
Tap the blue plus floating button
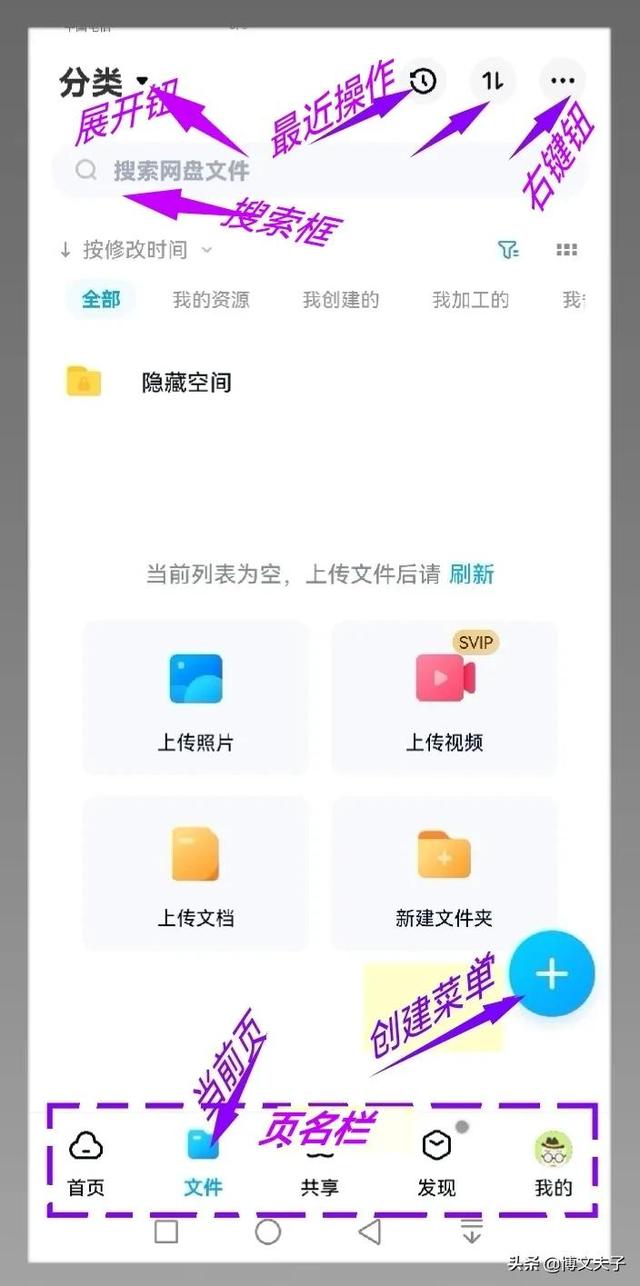point(552,974)
